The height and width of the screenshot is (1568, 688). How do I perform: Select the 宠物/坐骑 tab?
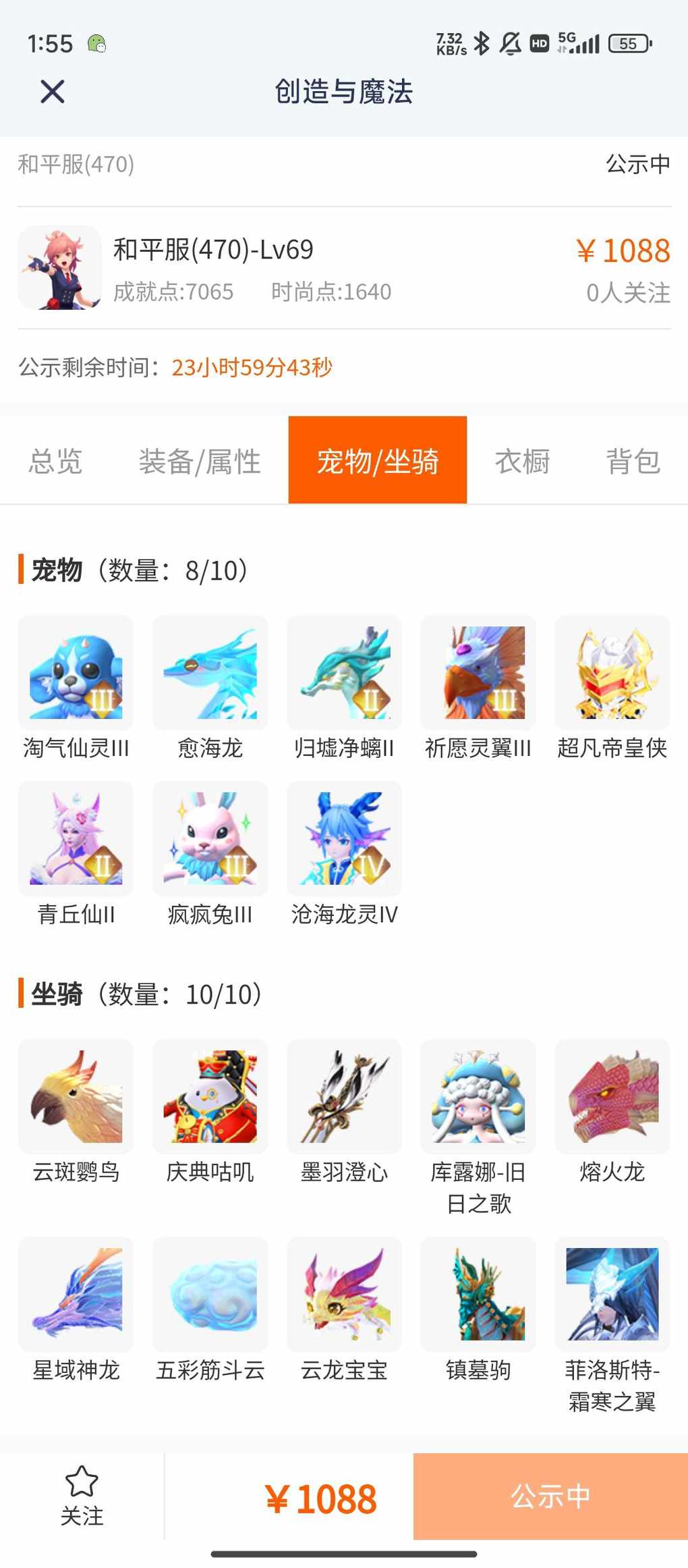[378, 460]
